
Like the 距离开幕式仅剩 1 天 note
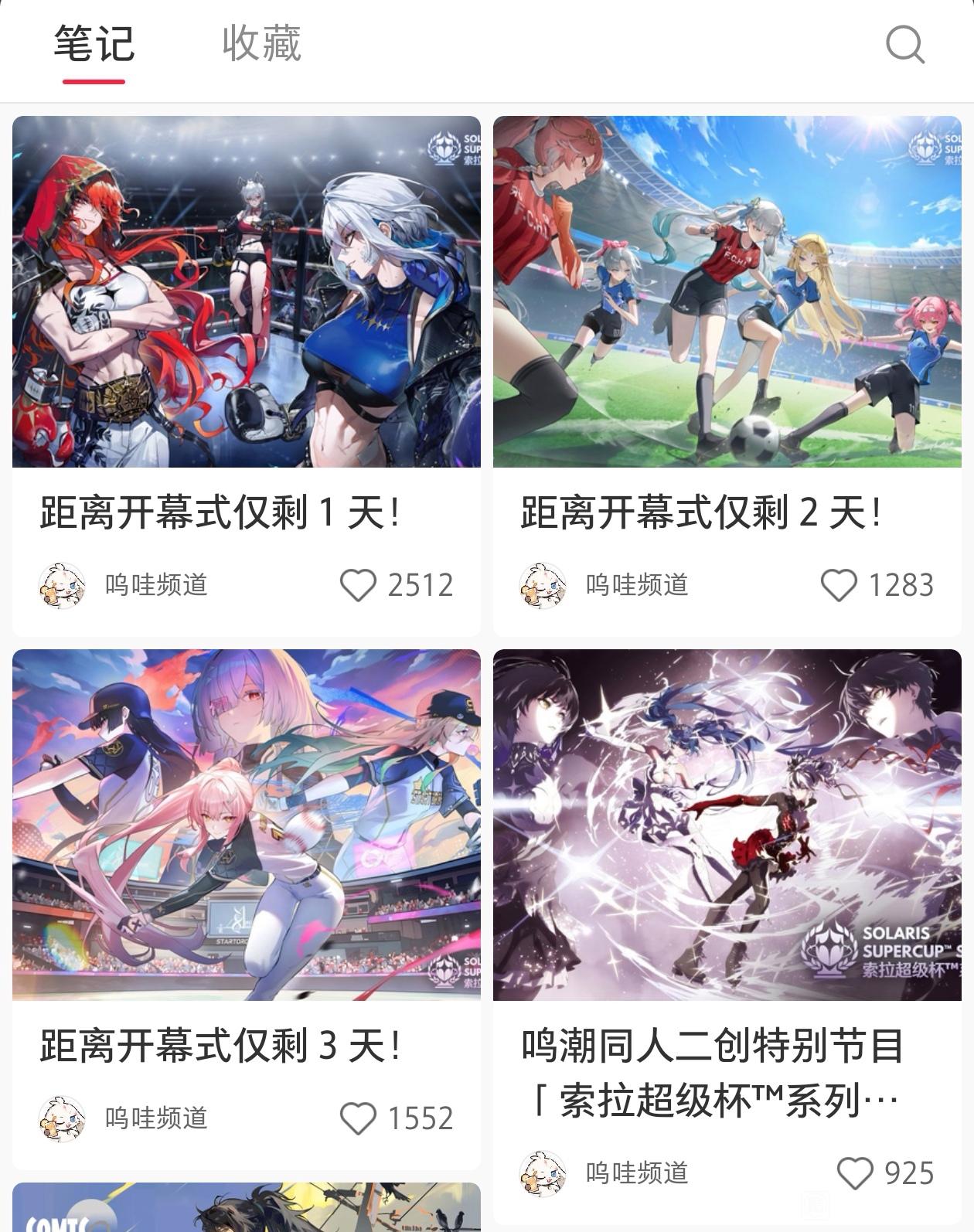pos(359,585)
